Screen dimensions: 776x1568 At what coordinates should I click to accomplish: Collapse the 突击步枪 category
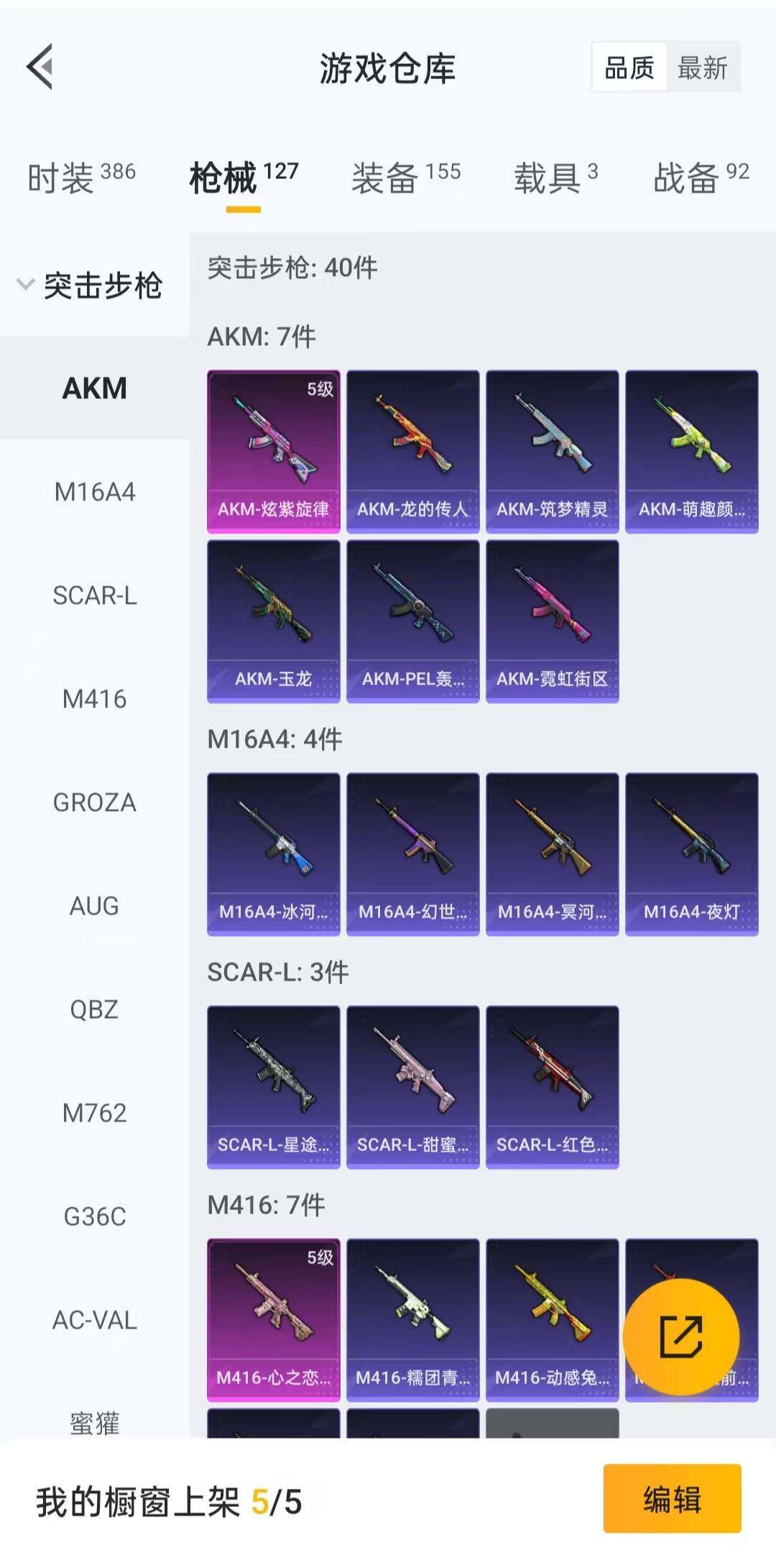(90, 285)
